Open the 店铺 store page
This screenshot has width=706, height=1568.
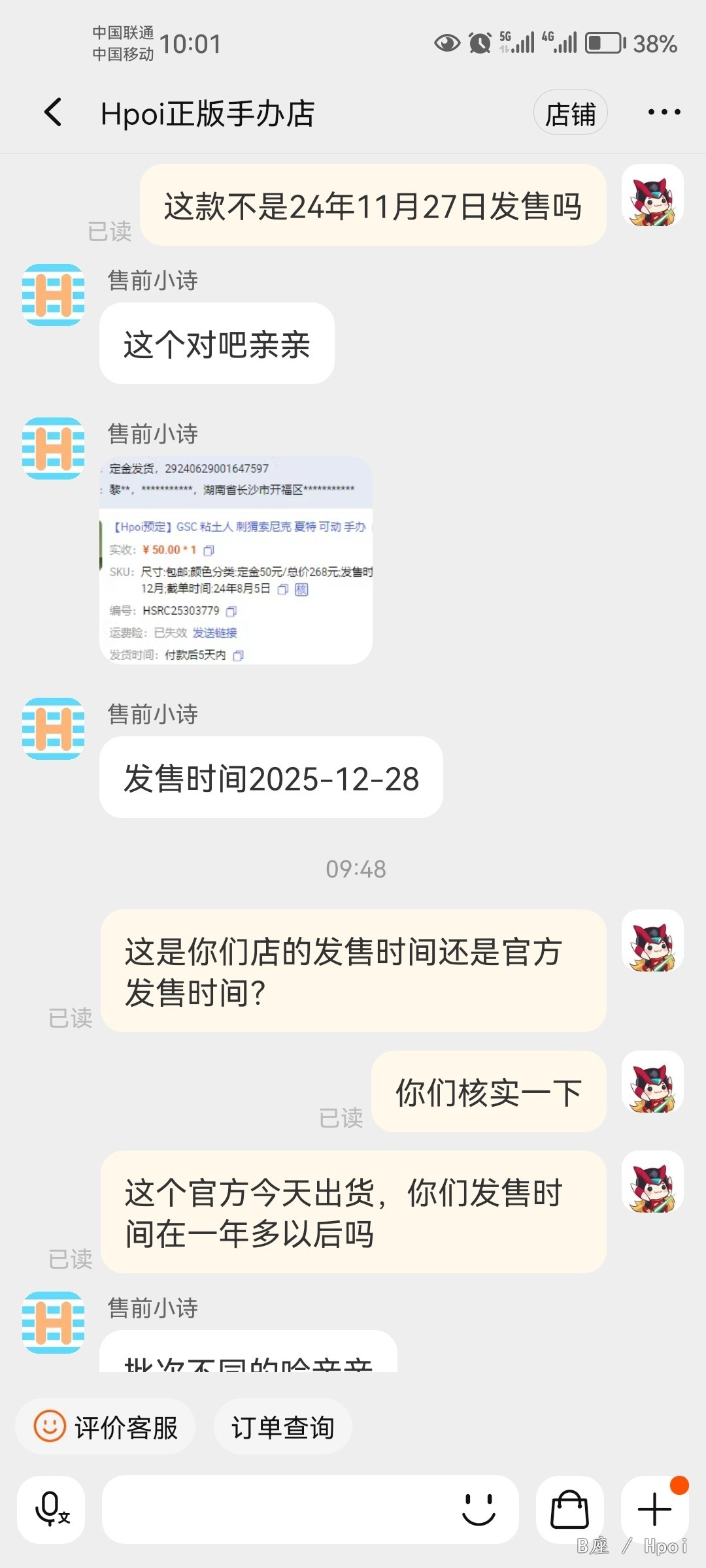tap(570, 113)
